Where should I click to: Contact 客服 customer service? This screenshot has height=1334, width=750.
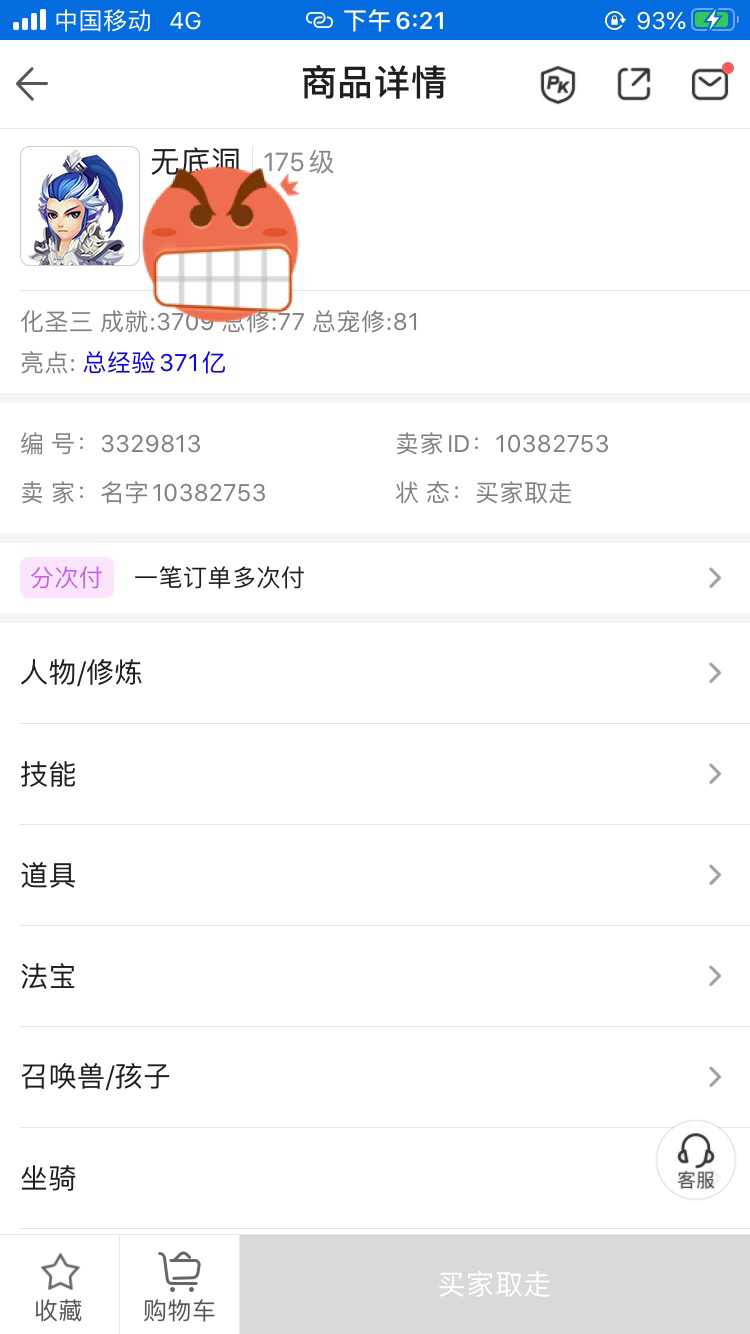pyautogui.click(x=696, y=1160)
